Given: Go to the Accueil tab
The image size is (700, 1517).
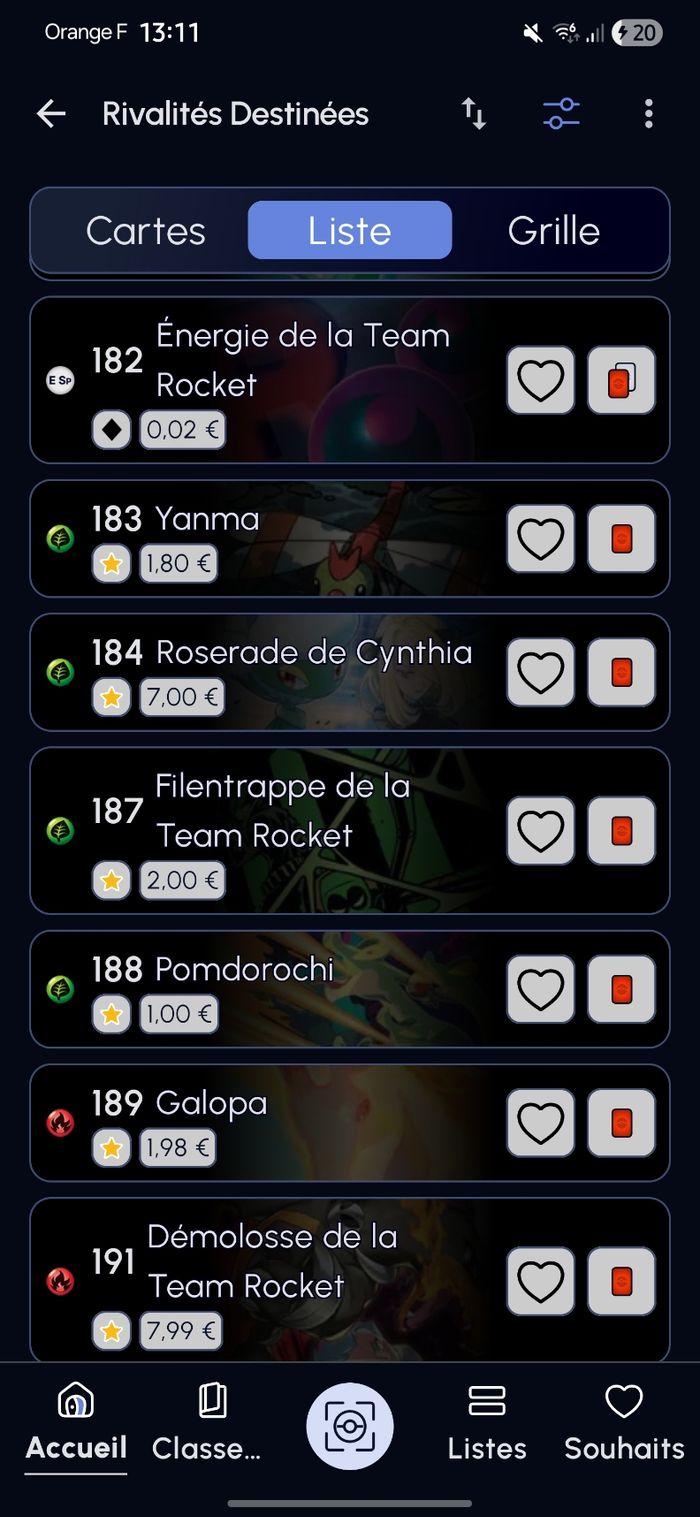Looking at the screenshot, I should pos(76,1424).
